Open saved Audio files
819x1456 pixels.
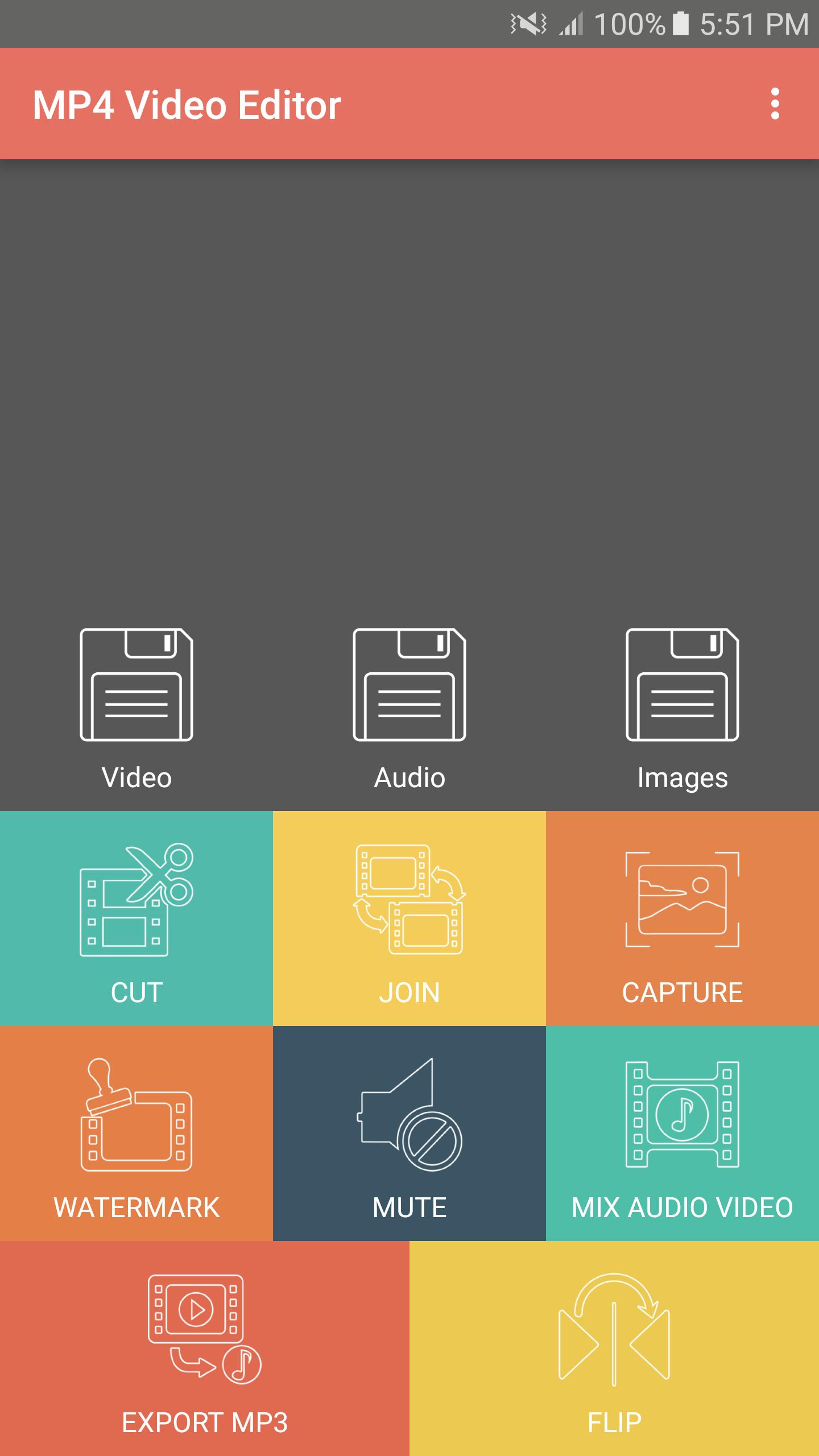pos(409,708)
